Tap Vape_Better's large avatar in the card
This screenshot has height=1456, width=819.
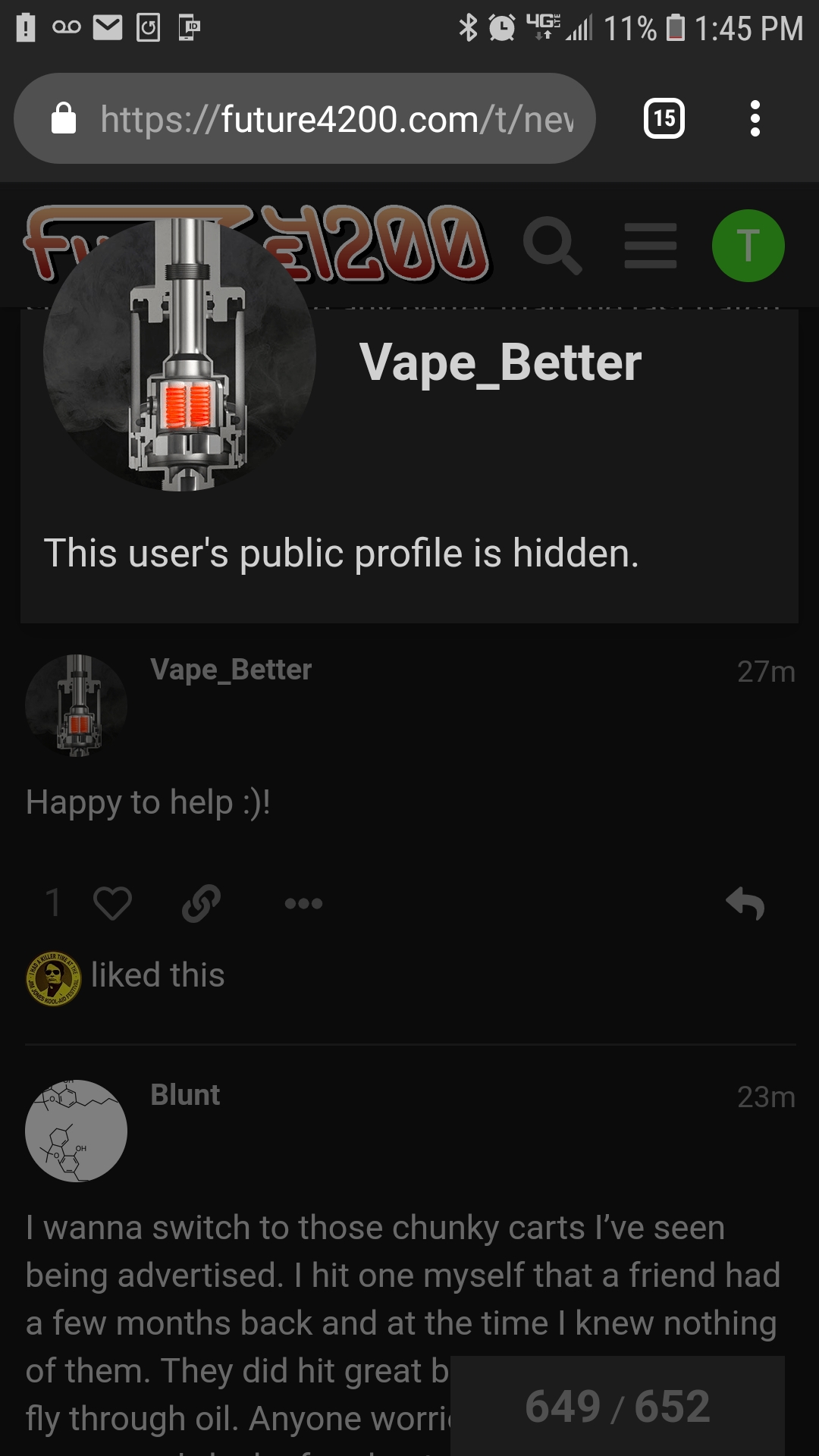point(180,354)
